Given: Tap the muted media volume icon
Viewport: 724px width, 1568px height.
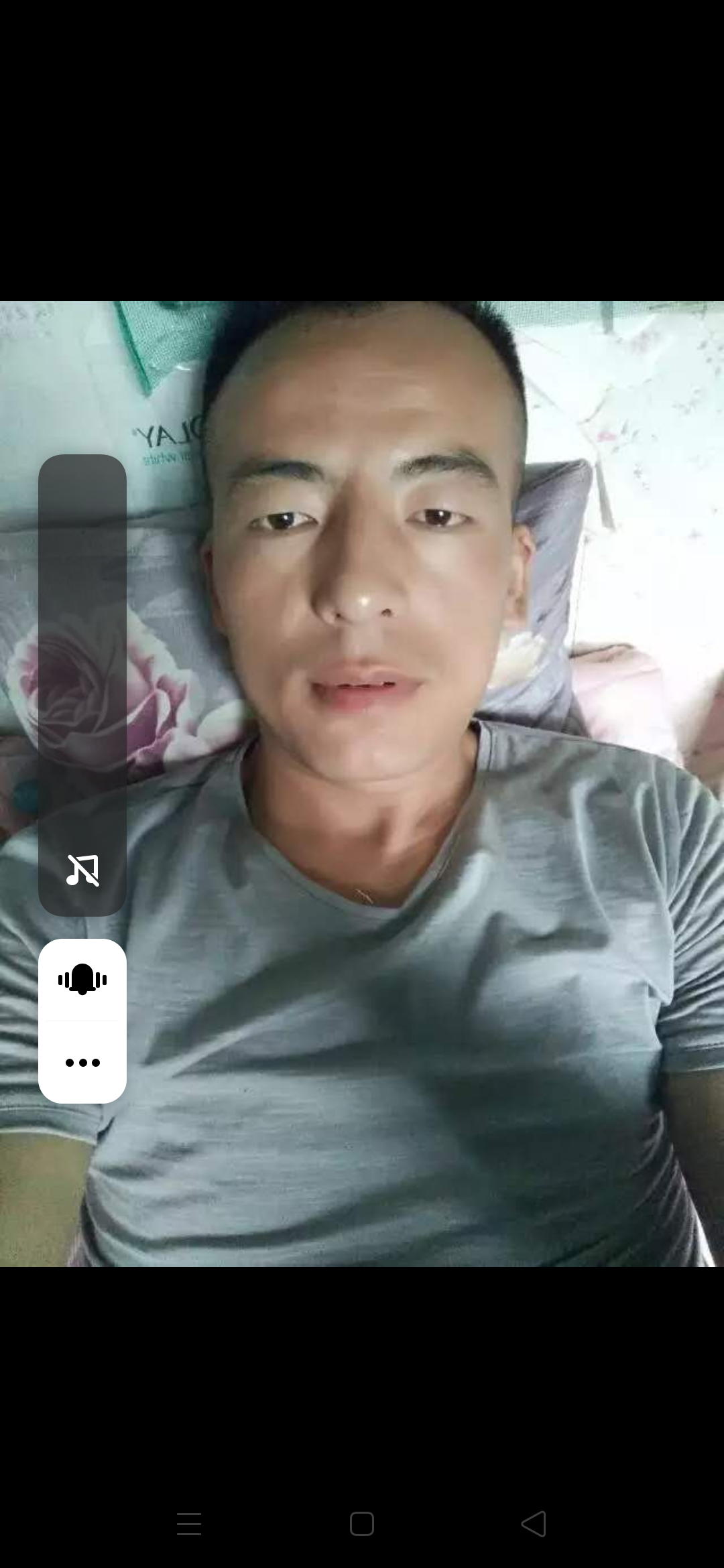Looking at the screenshot, I should pos(82,870).
